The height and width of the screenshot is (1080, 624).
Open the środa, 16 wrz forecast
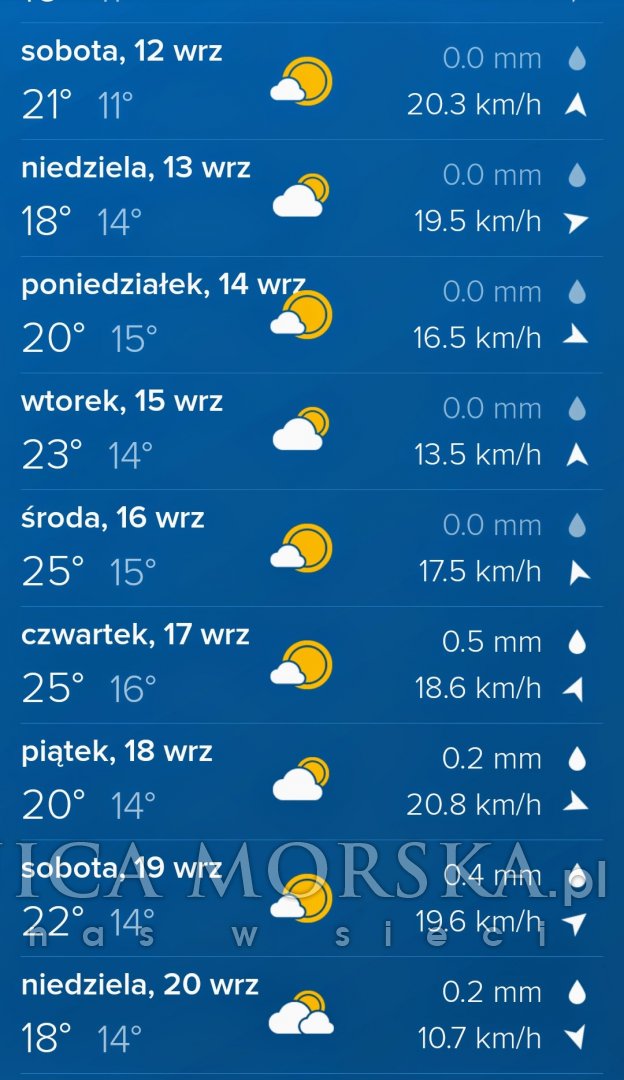pos(312,548)
